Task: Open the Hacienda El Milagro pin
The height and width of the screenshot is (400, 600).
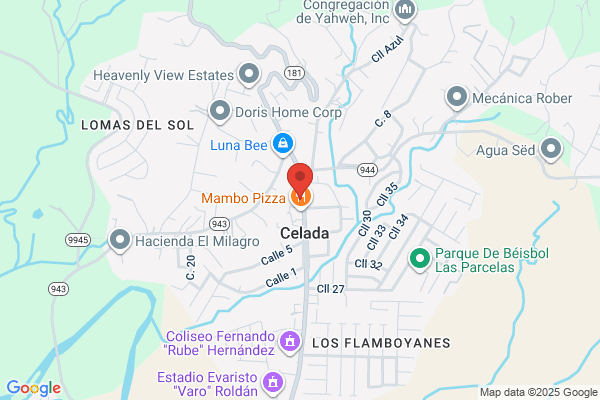Action: pos(120,241)
